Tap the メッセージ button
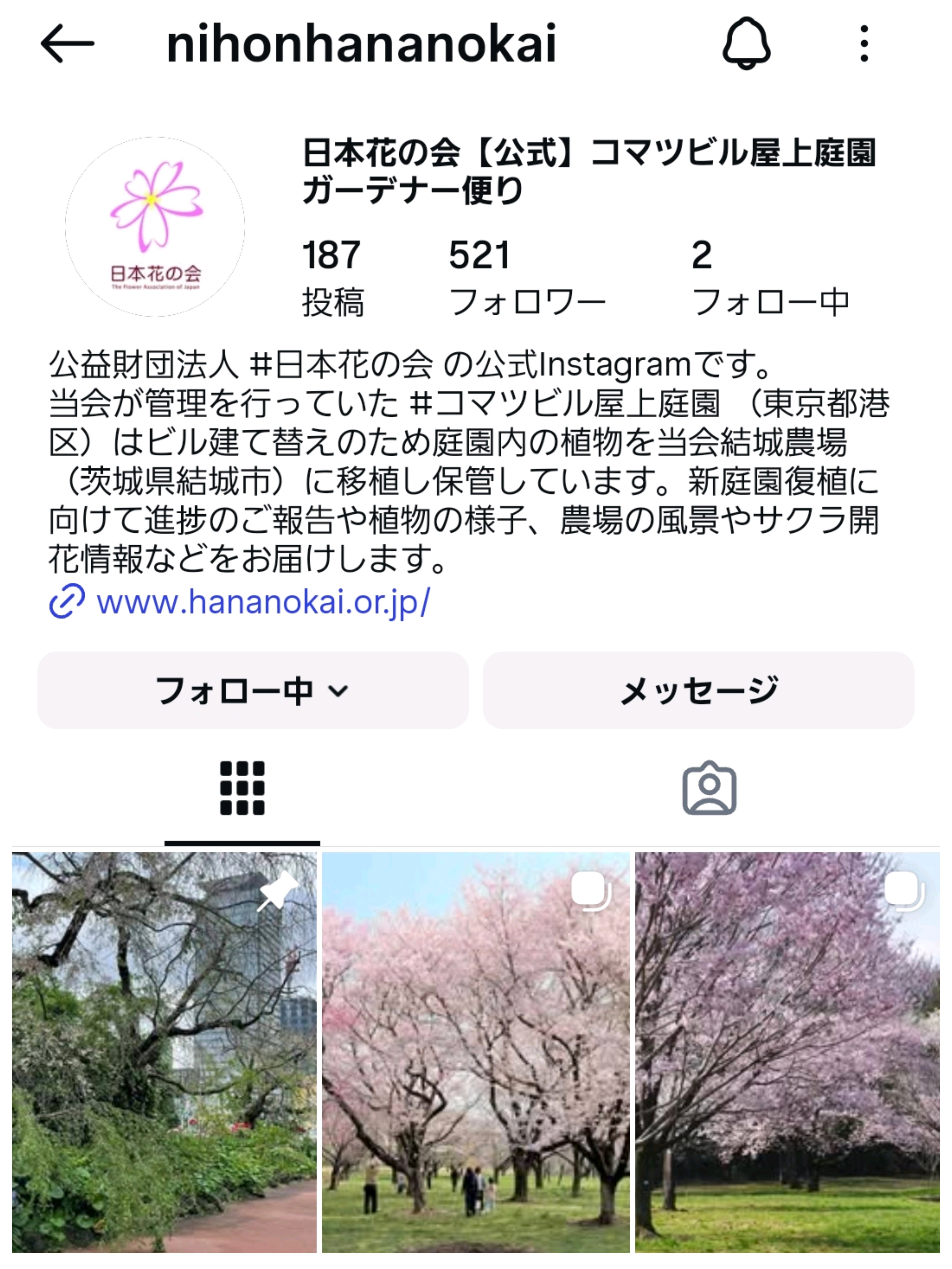The width and height of the screenshot is (952, 1269). (x=698, y=690)
